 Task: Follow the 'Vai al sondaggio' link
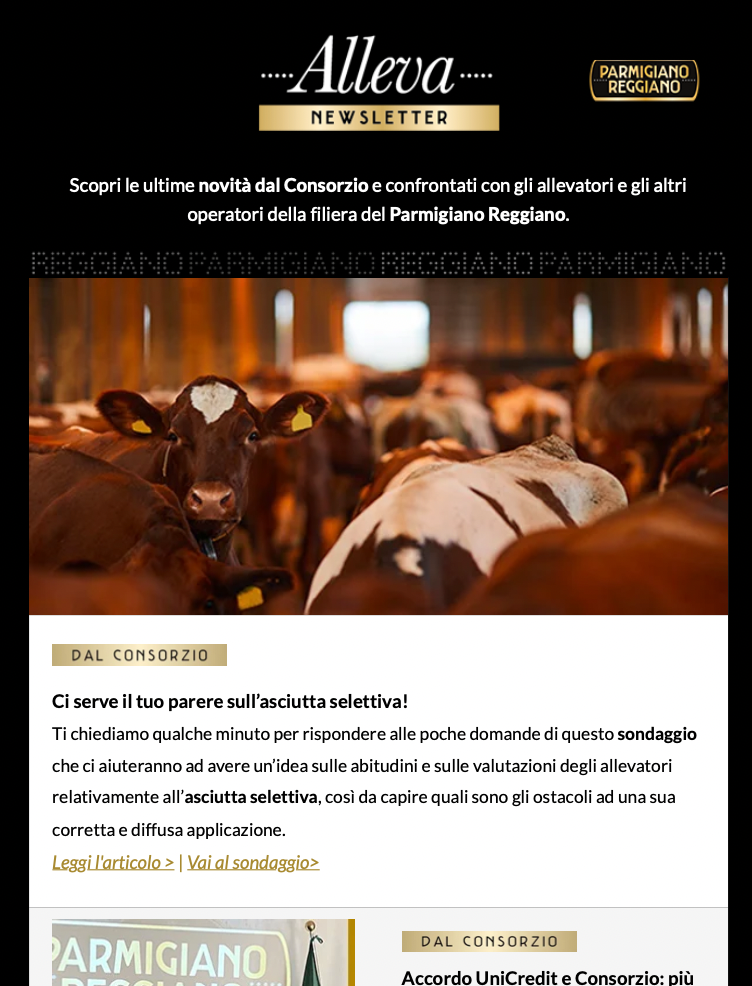[x=253, y=862]
